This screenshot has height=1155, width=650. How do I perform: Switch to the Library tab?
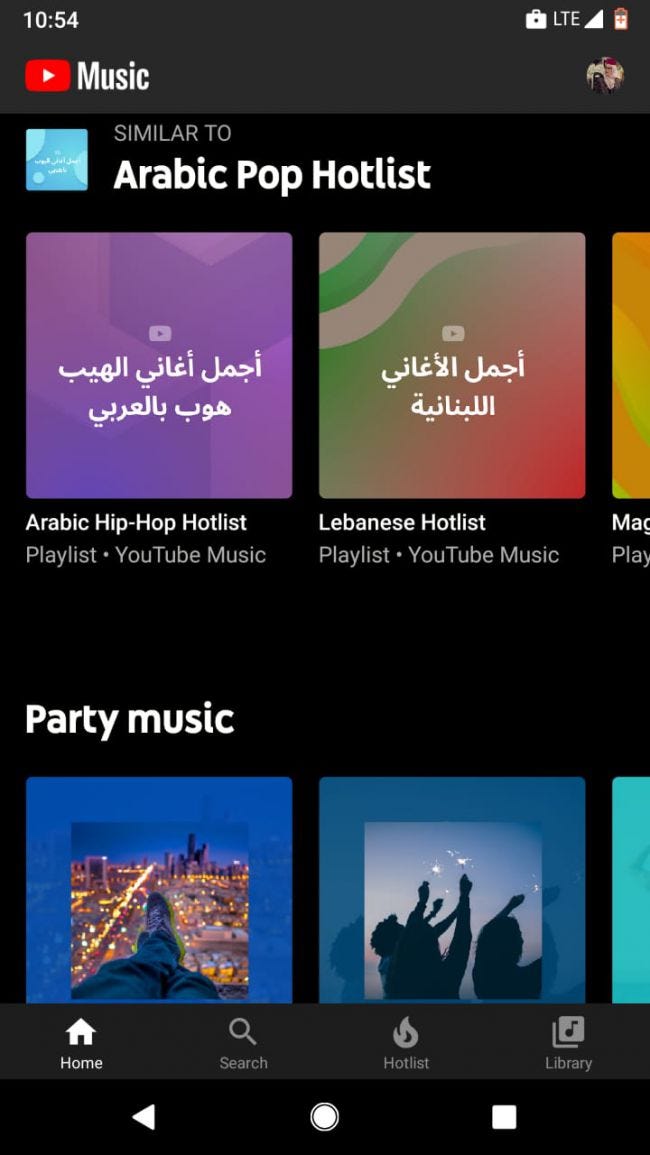pos(568,1043)
